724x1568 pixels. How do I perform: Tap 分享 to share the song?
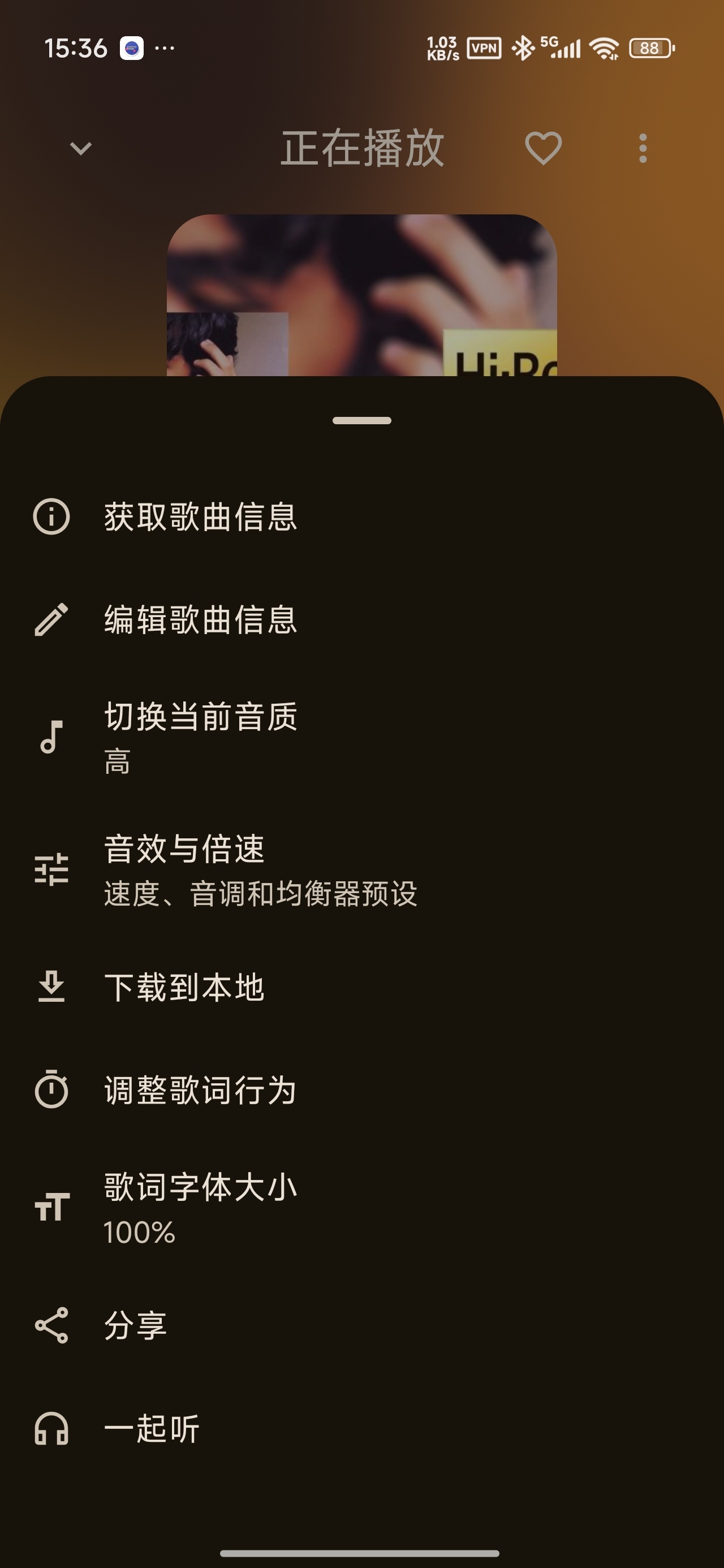pos(361,1325)
